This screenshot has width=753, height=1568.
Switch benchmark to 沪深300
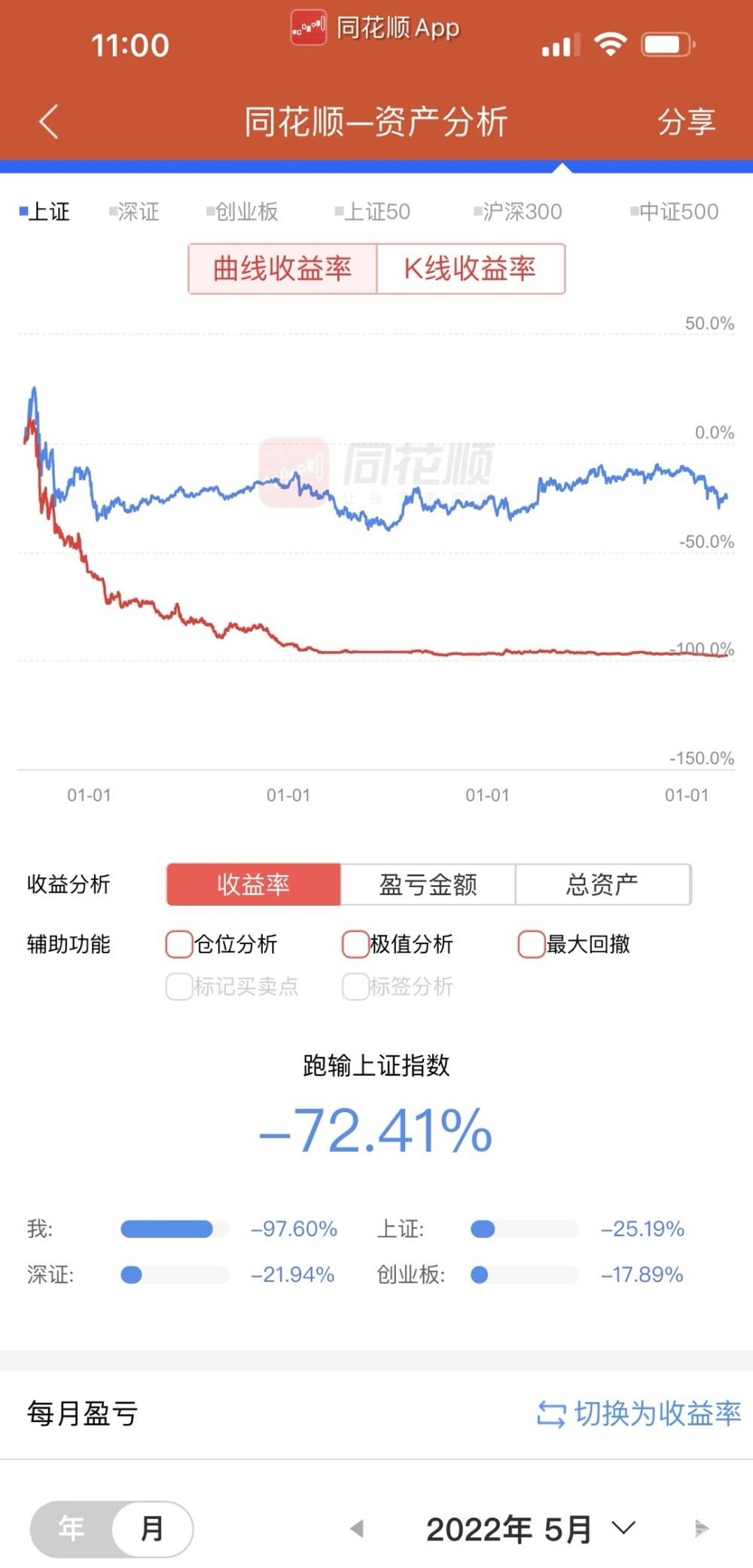(519, 212)
